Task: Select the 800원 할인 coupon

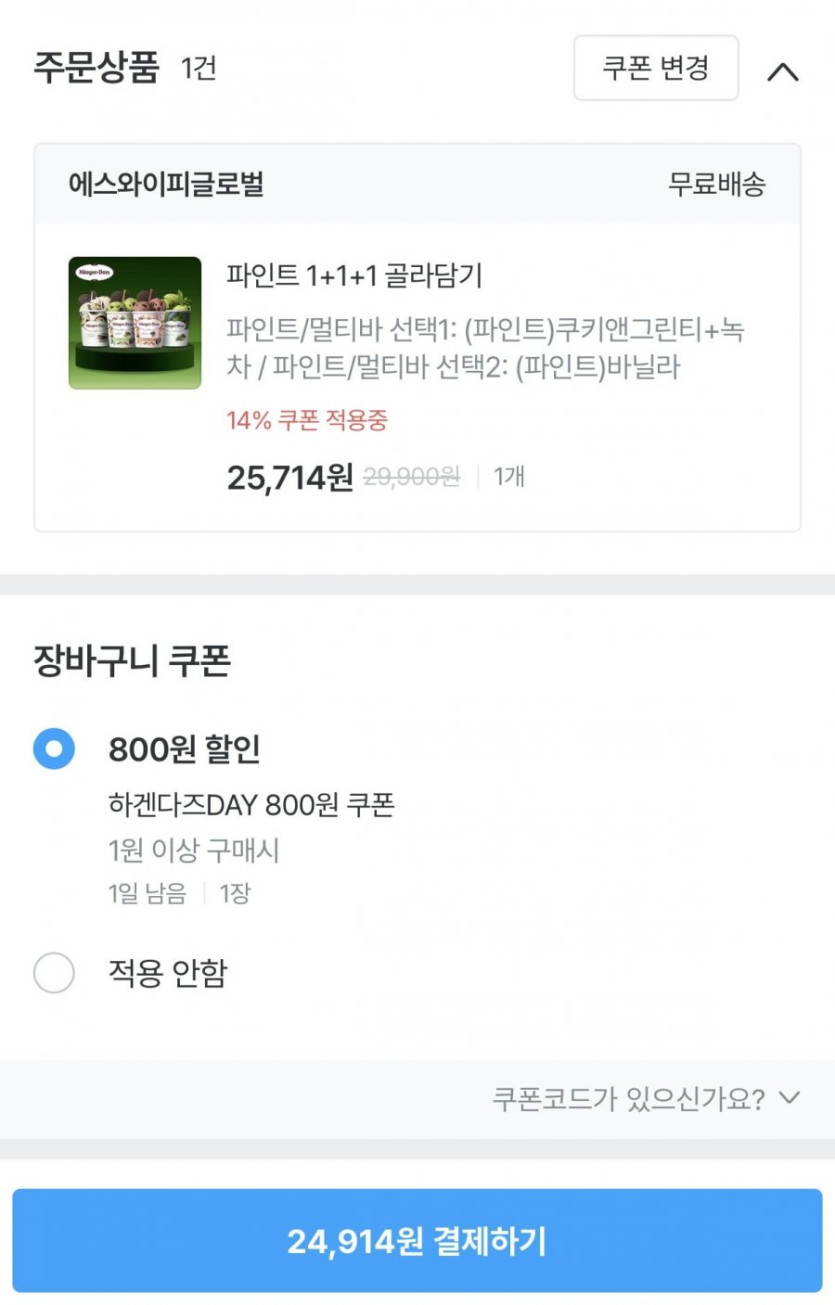Action: 54,748
